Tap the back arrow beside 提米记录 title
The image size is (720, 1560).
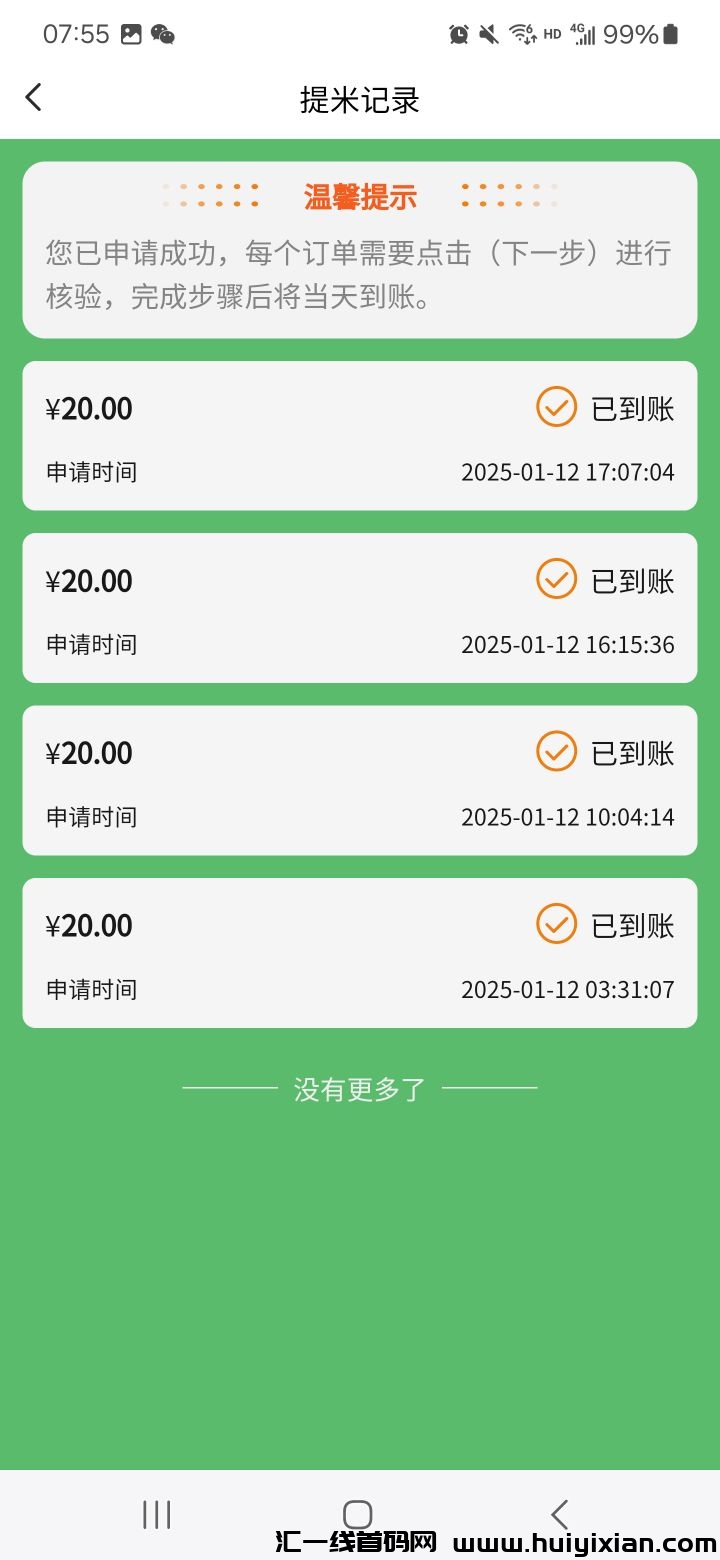point(33,97)
